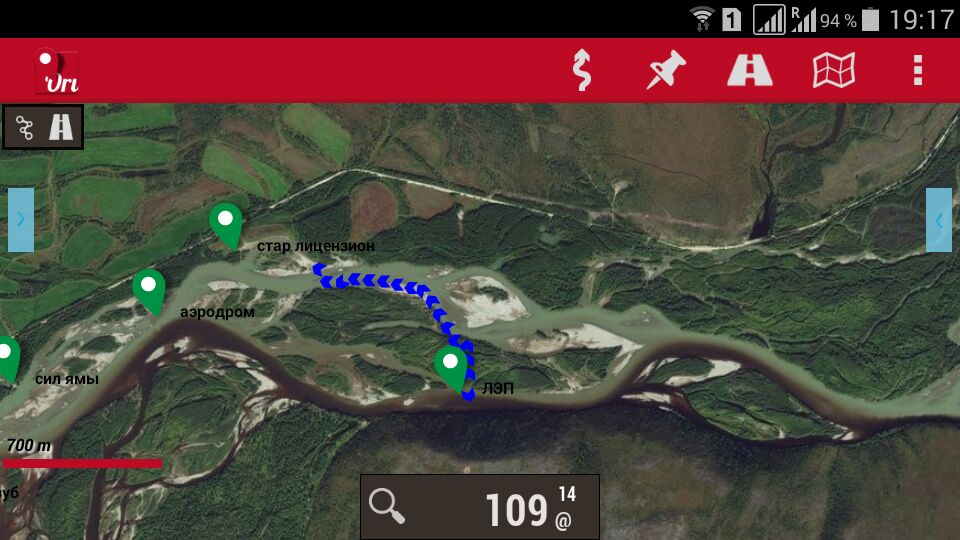Add a waypoint pin
Viewport: 960px width, 540px height.
665,70
